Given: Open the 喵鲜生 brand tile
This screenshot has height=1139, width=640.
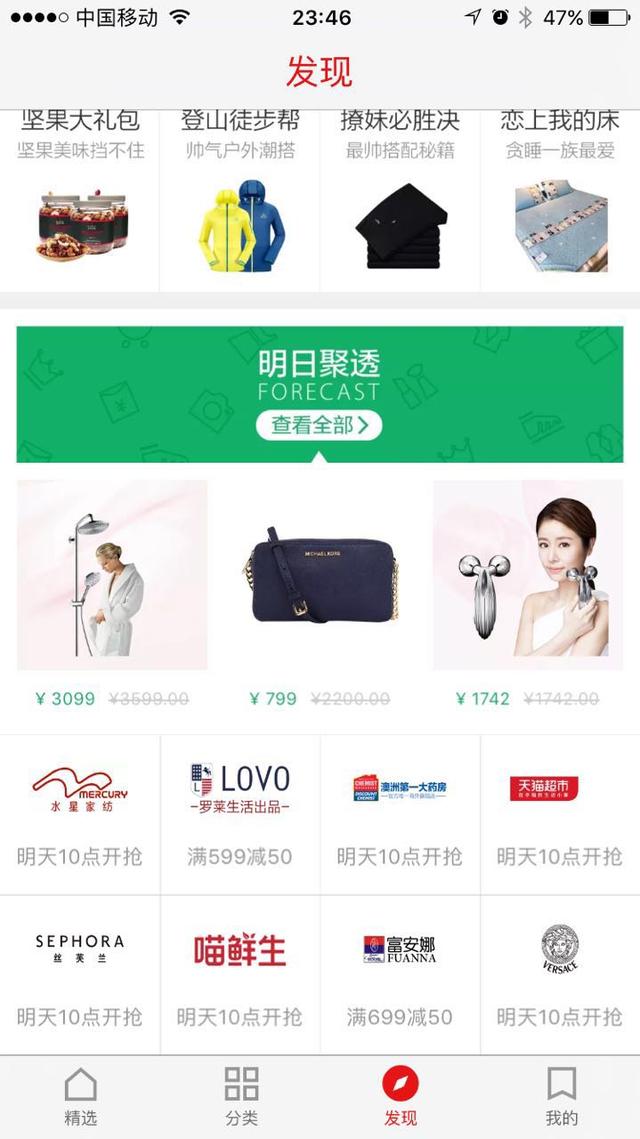Looking at the screenshot, I should (240, 975).
